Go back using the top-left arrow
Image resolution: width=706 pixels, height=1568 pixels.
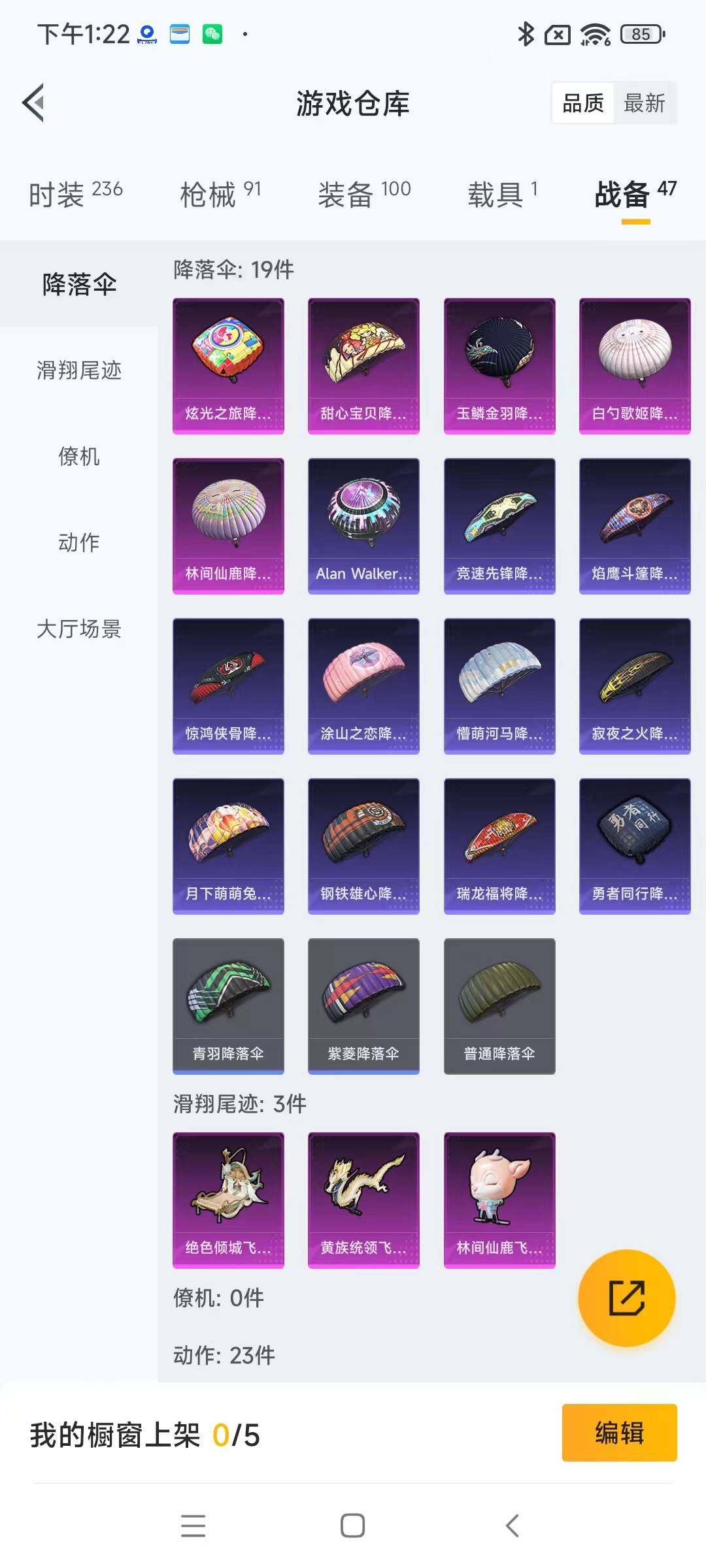[x=34, y=103]
